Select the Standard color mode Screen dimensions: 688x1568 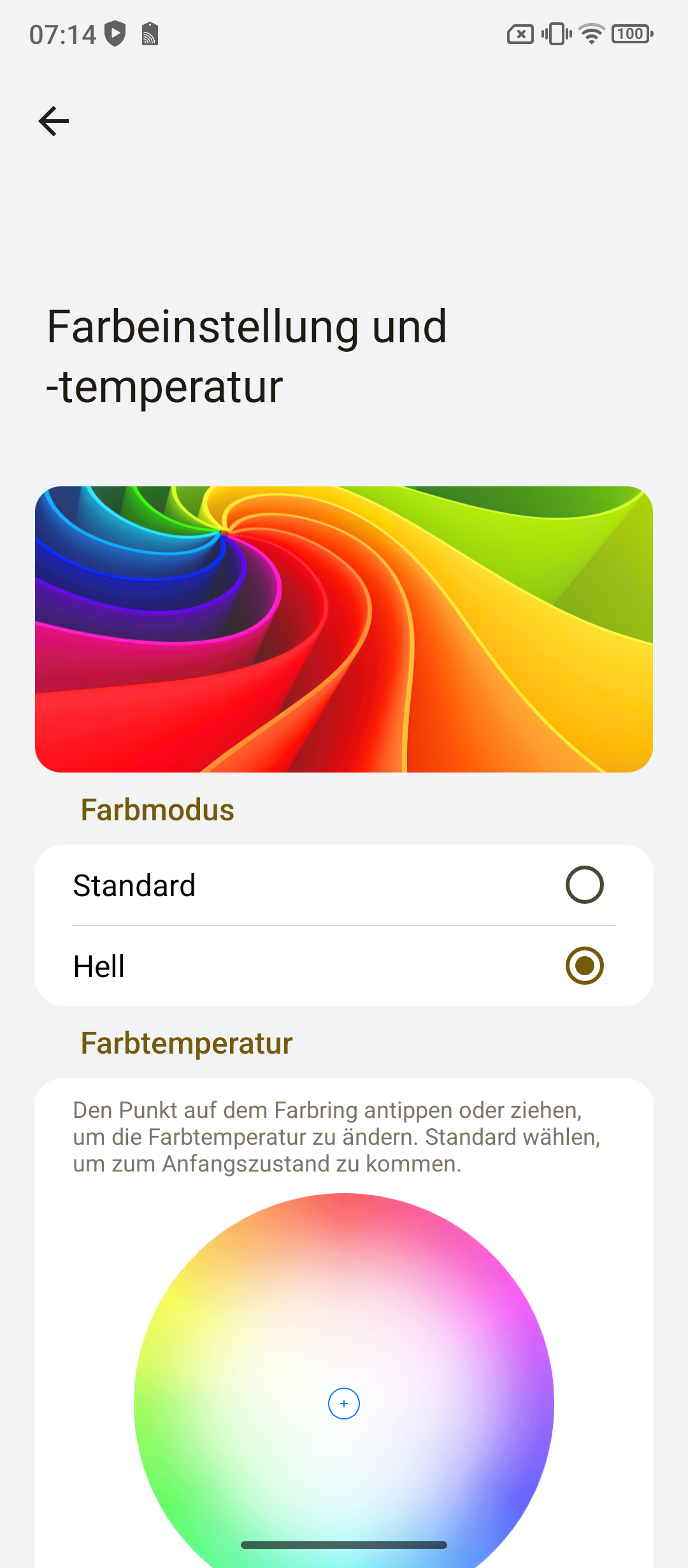click(344, 885)
